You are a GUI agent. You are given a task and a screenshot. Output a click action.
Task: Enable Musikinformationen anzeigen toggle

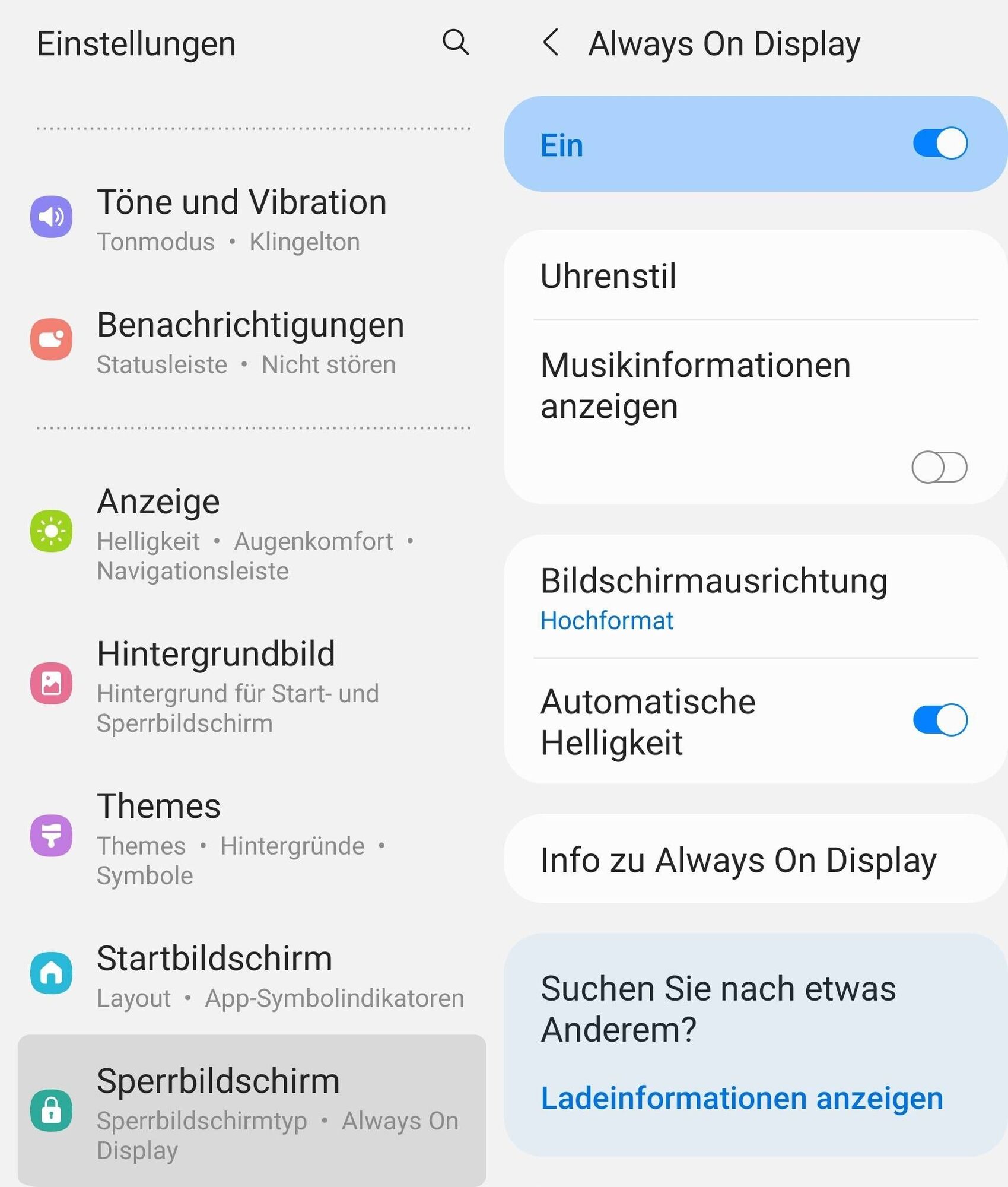point(939,467)
